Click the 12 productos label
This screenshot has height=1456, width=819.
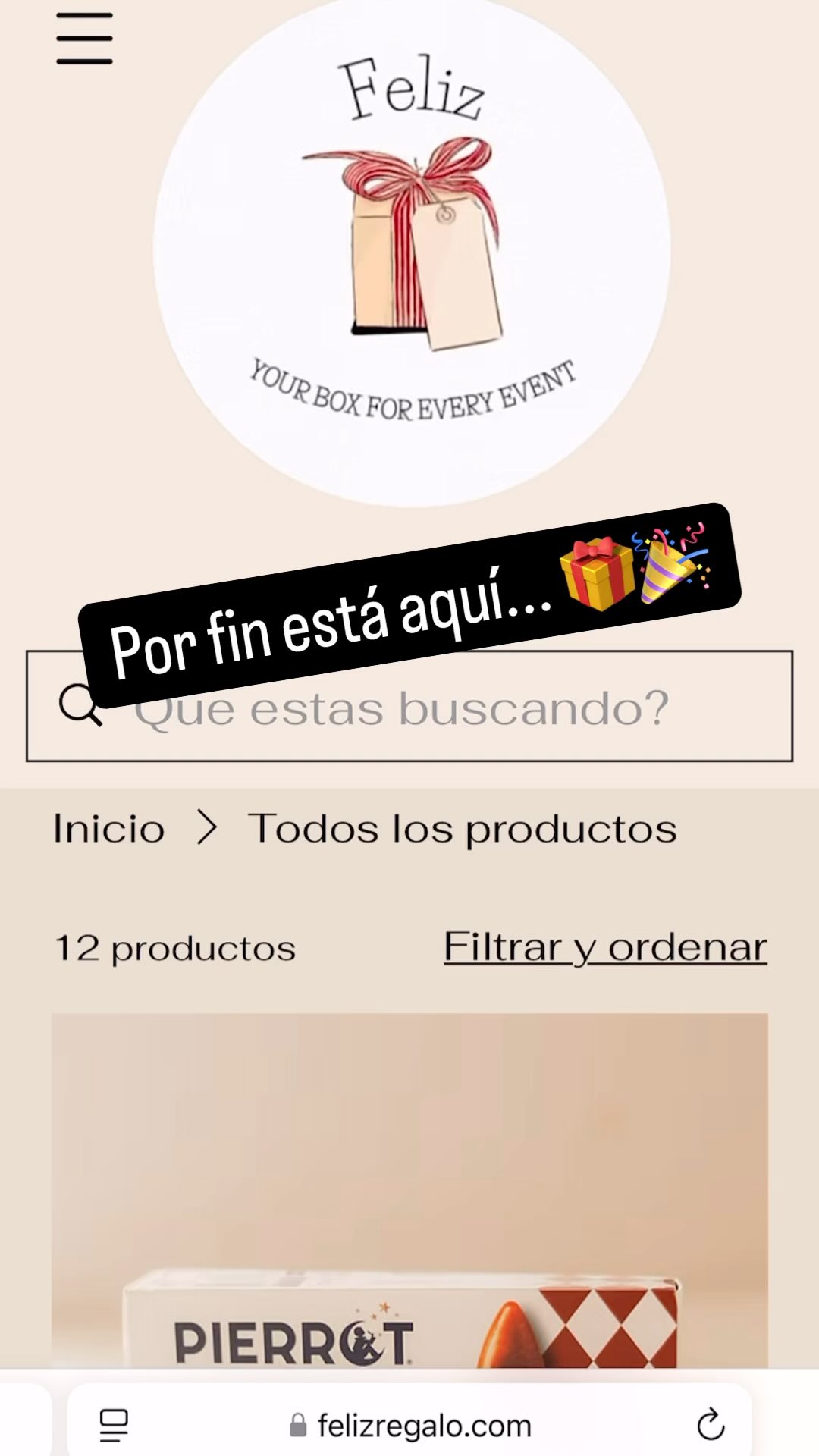tap(176, 946)
